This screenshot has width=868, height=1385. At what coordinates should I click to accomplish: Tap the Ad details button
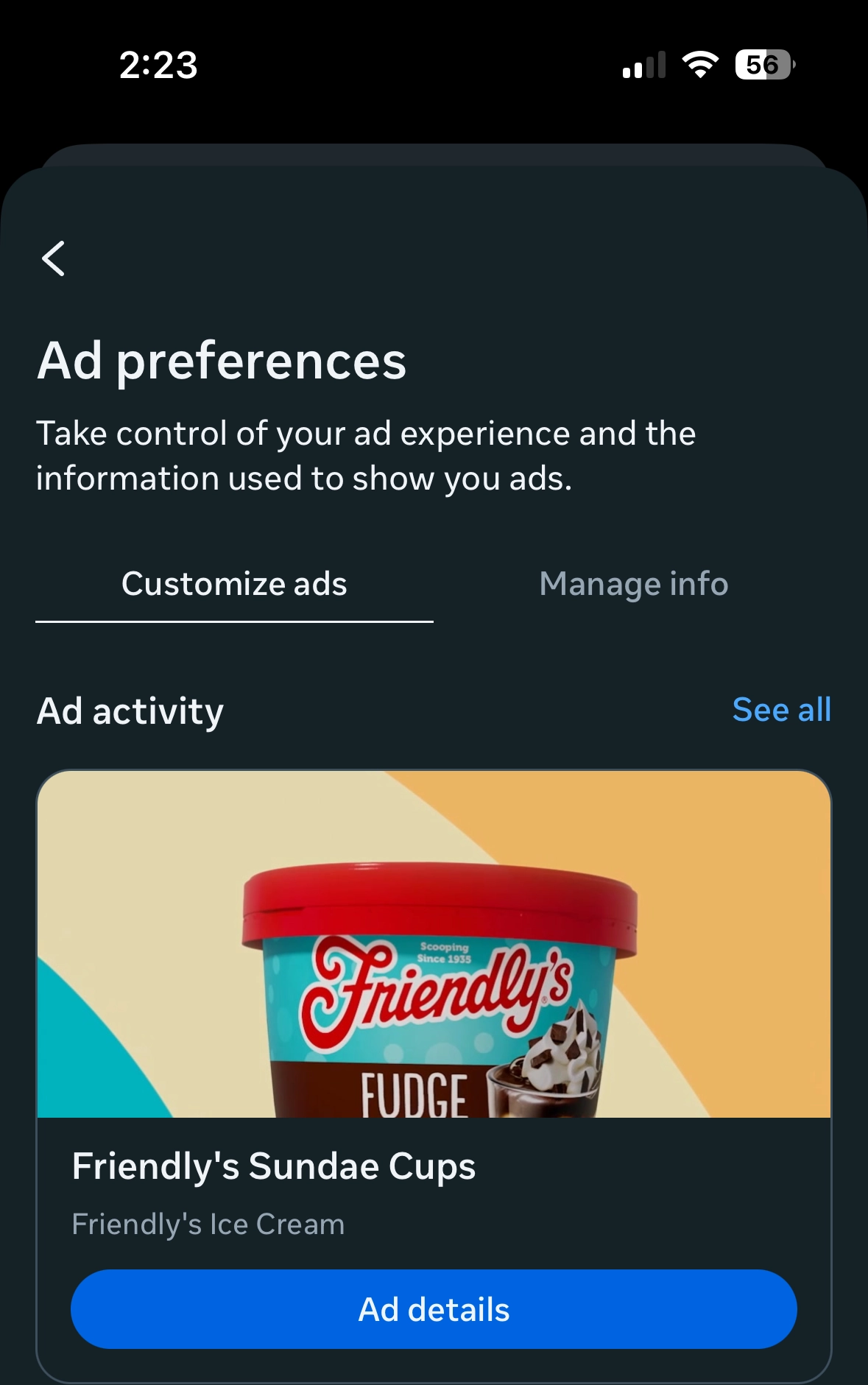click(434, 1309)
